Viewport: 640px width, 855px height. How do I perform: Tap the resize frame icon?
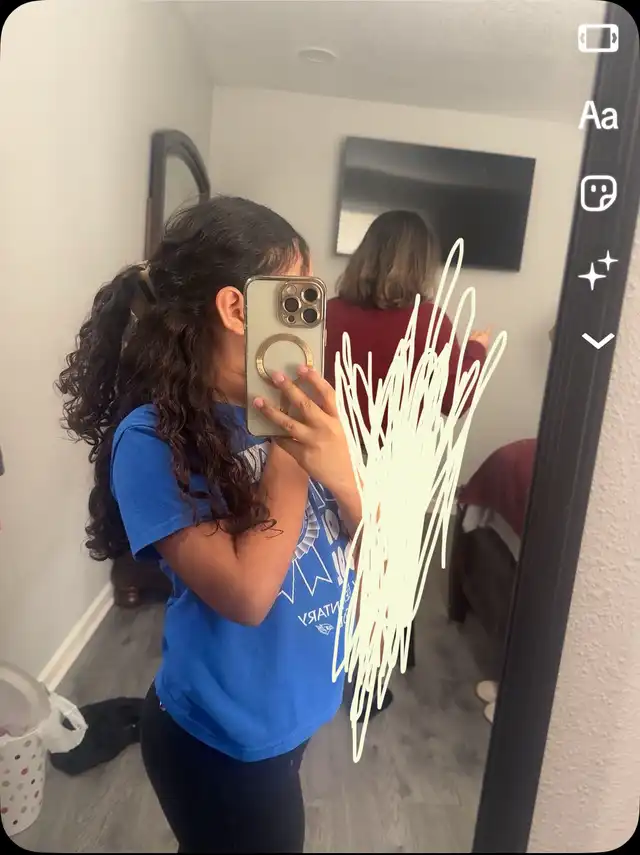coord(598,38)
